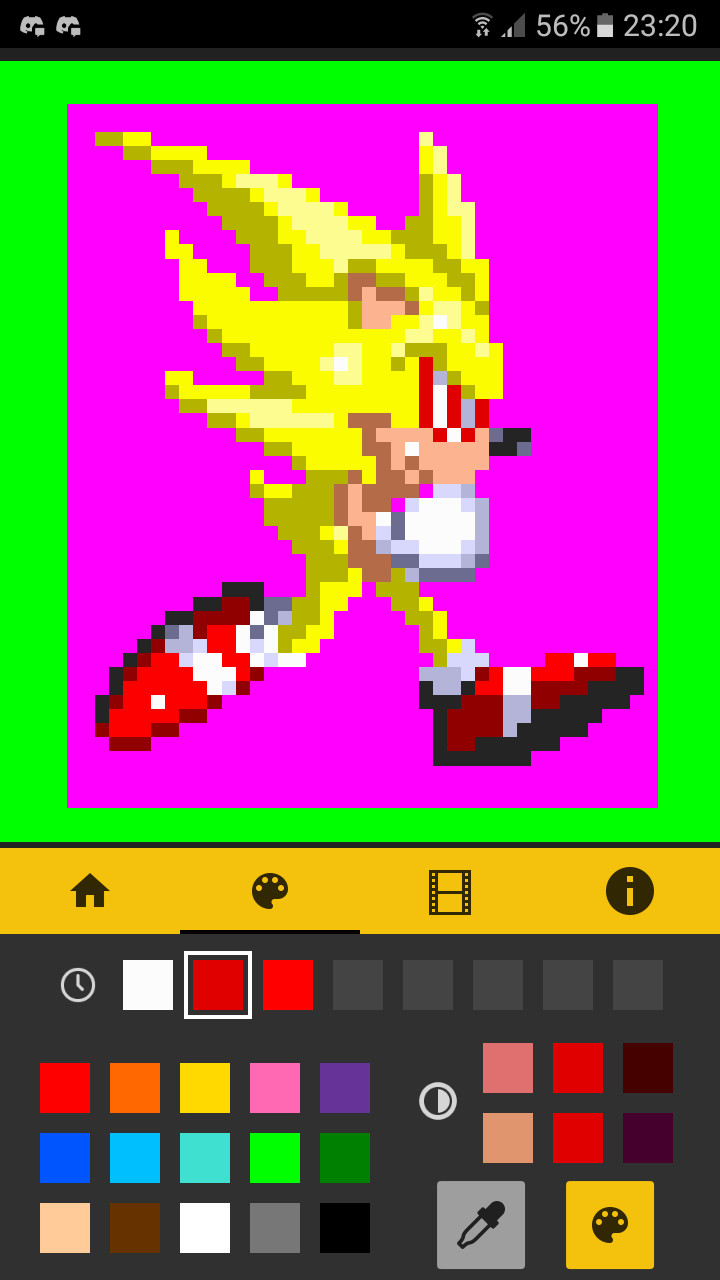Switch to the home tab
Screen dimensions: 720x1280
(x=90, y=890)
